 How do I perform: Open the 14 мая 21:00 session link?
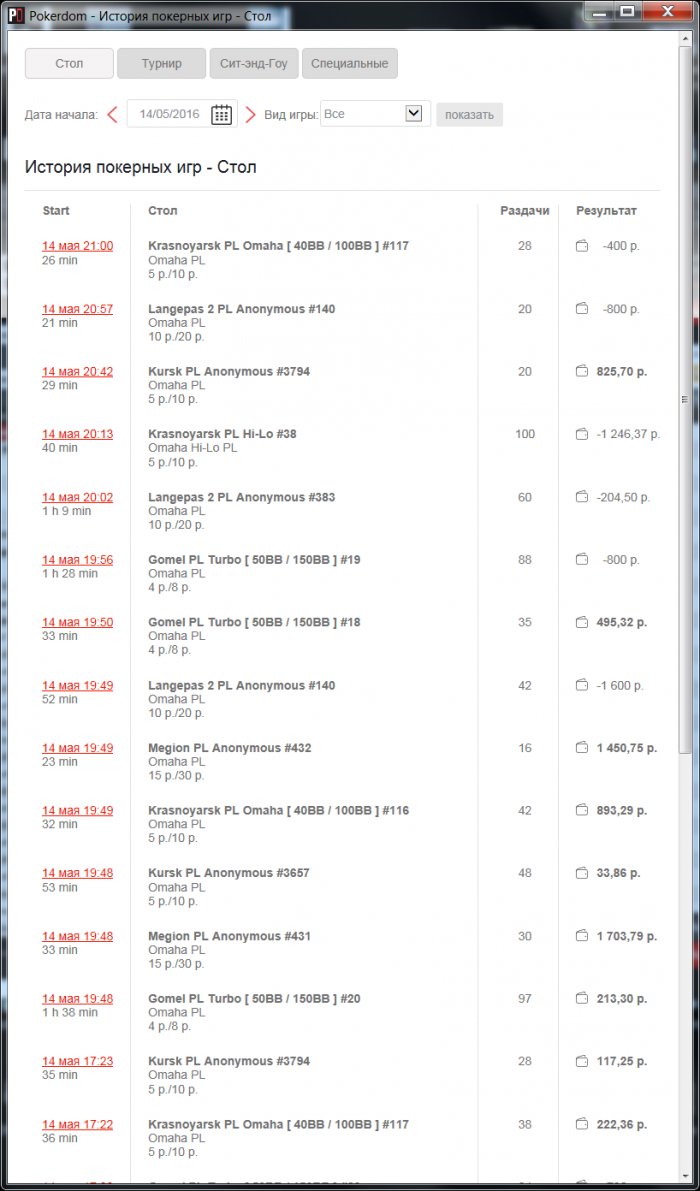pyautogui.click(x=77, y=246)
